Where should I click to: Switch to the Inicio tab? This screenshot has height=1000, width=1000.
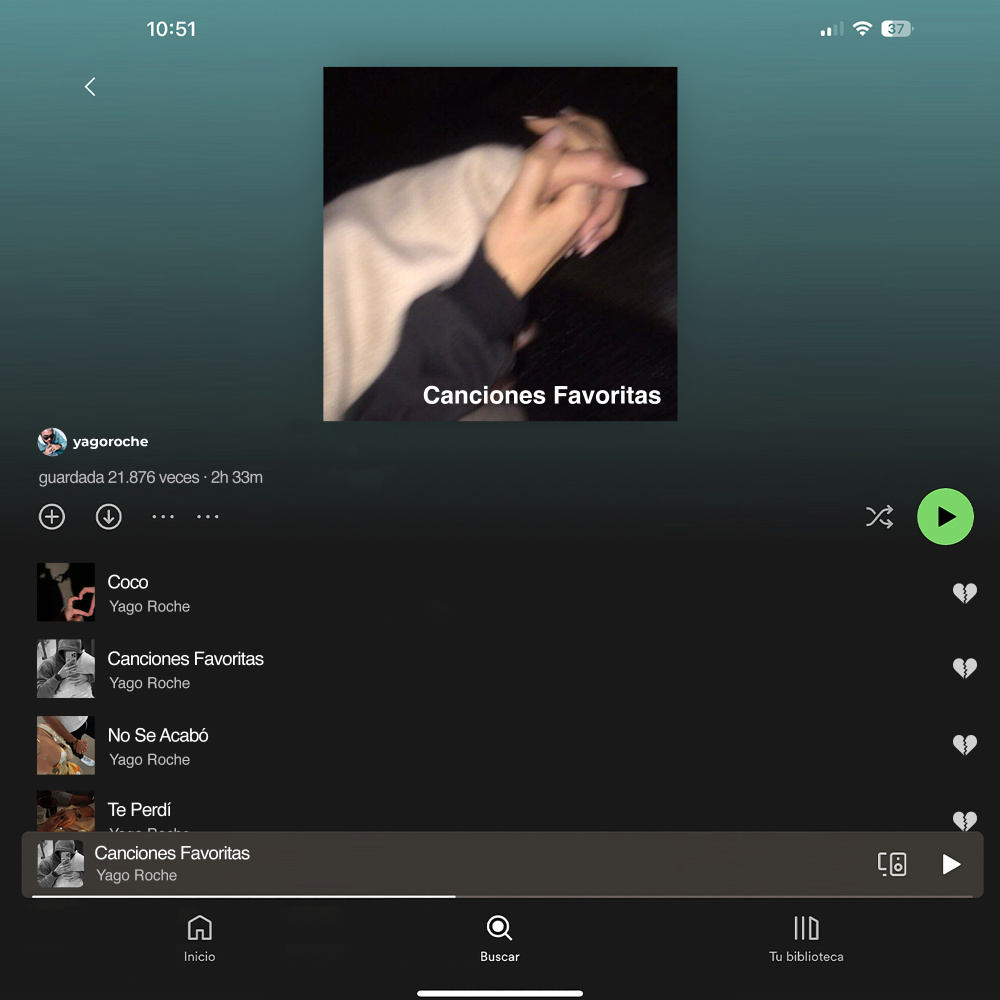[200, 939]
